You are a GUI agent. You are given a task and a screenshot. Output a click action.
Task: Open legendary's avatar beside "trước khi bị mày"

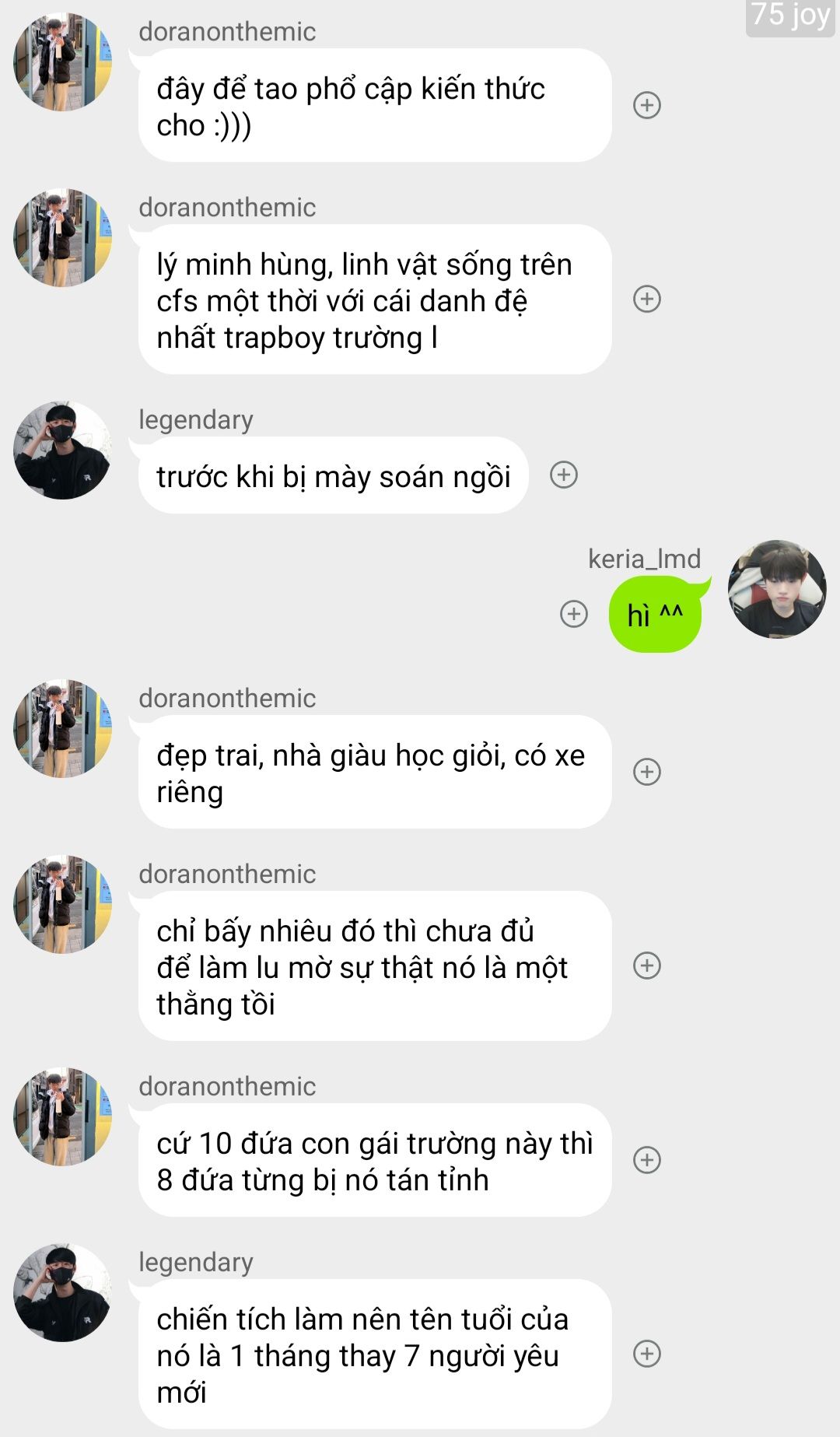click(x=62, y=450)
